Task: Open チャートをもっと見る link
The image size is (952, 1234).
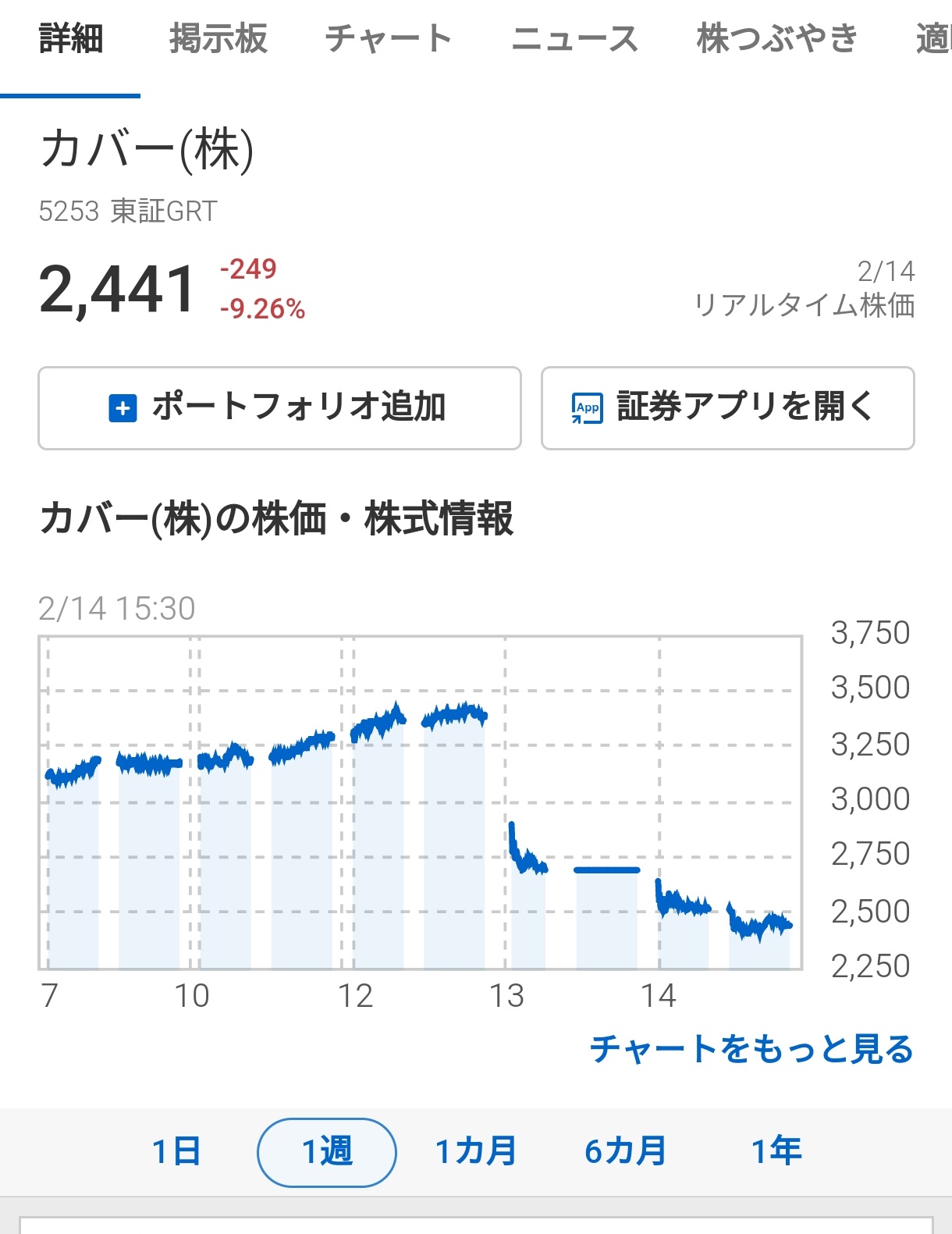Action: (x=751, y=1048)
